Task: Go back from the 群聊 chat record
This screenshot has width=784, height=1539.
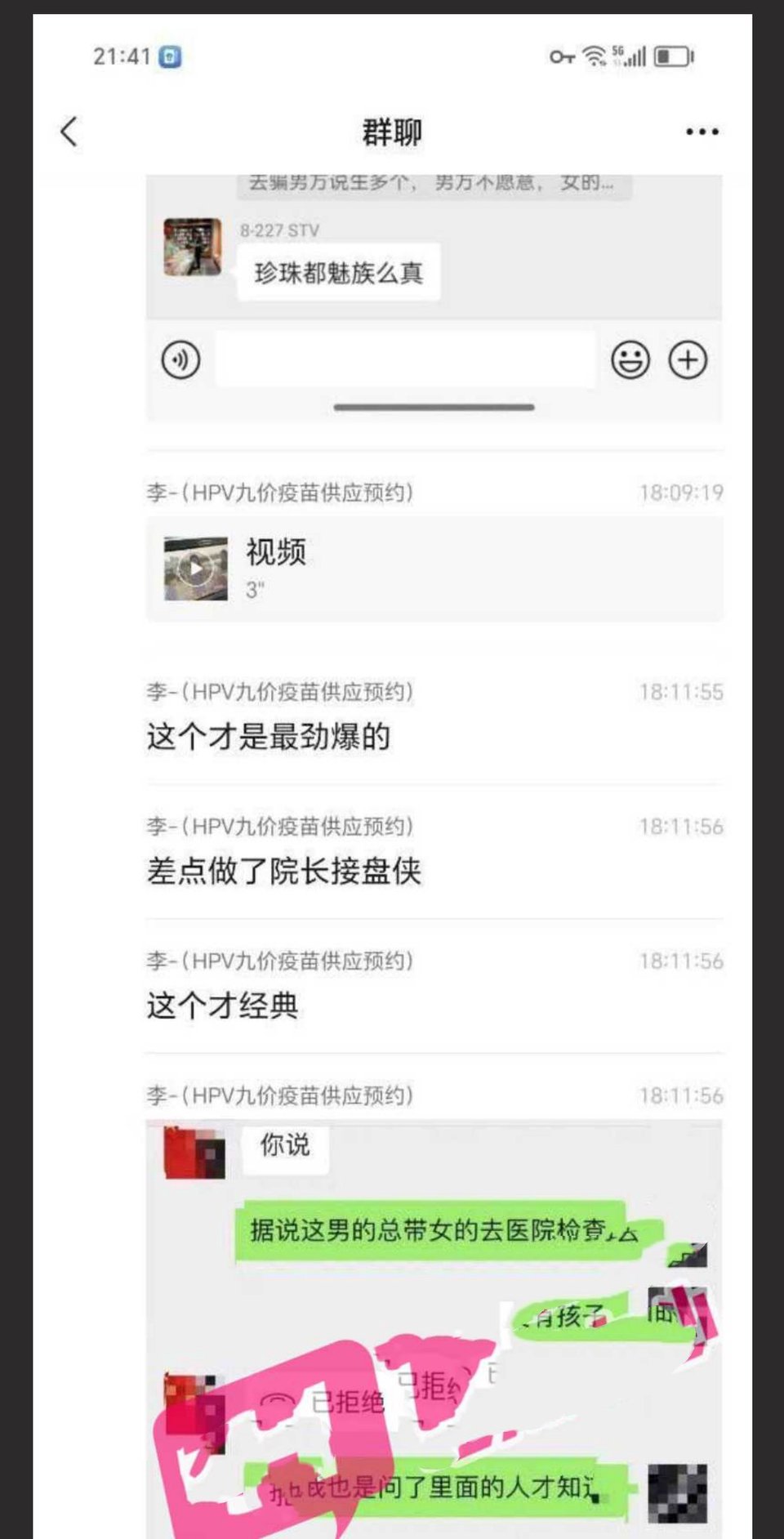Action: (x=69, y=132)
